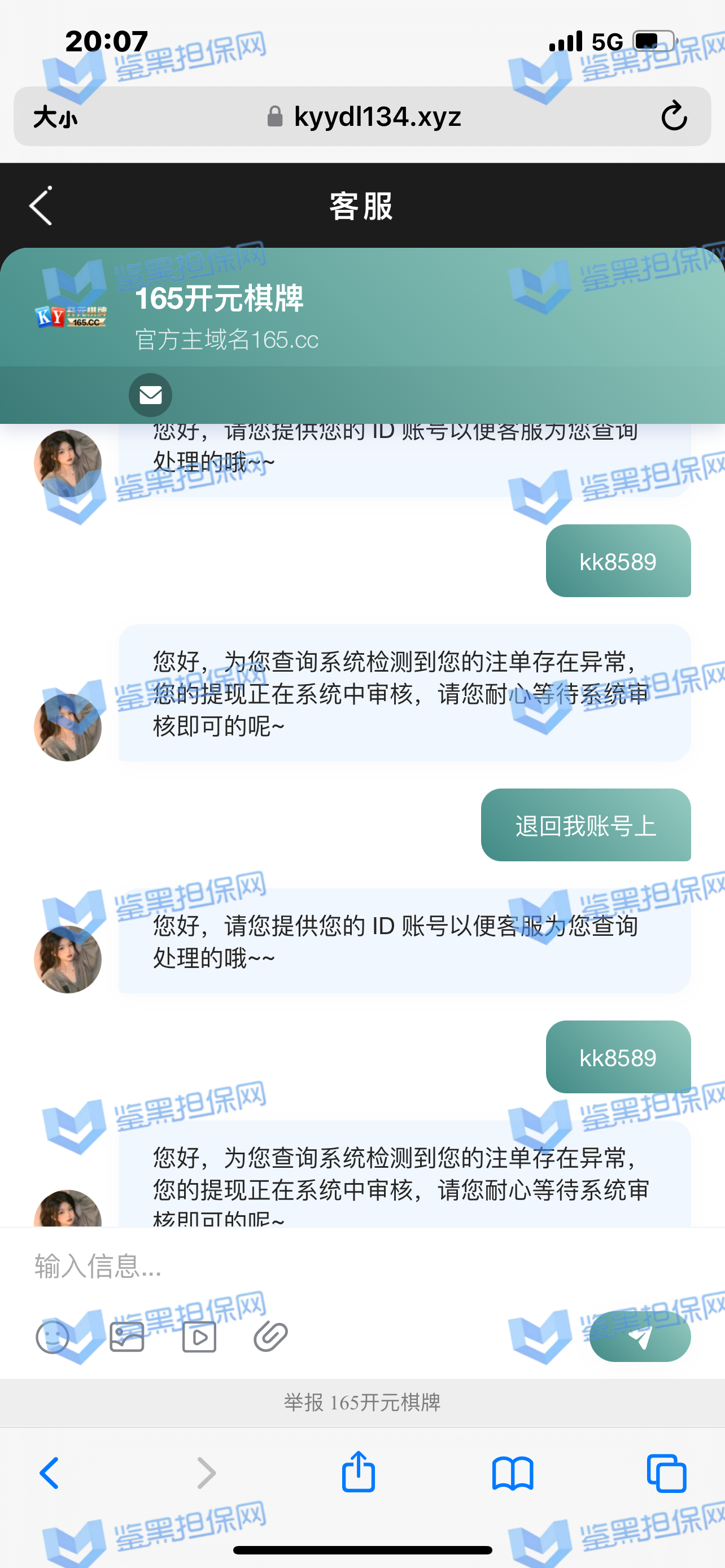
Task: Reload the page in Safari
Action: point(673,116)
